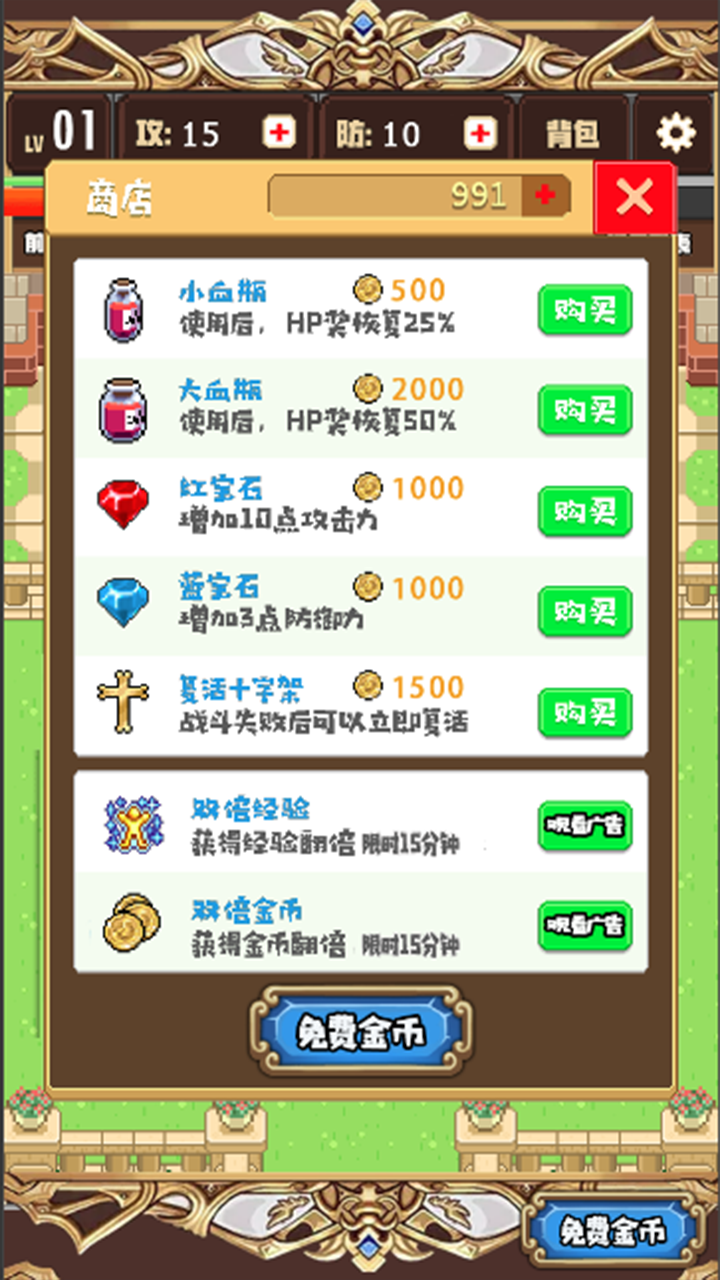720x1280 pixels.
Task: Buy the 小血瓶 with its 购买 button
Action: (x=584, y=311)
